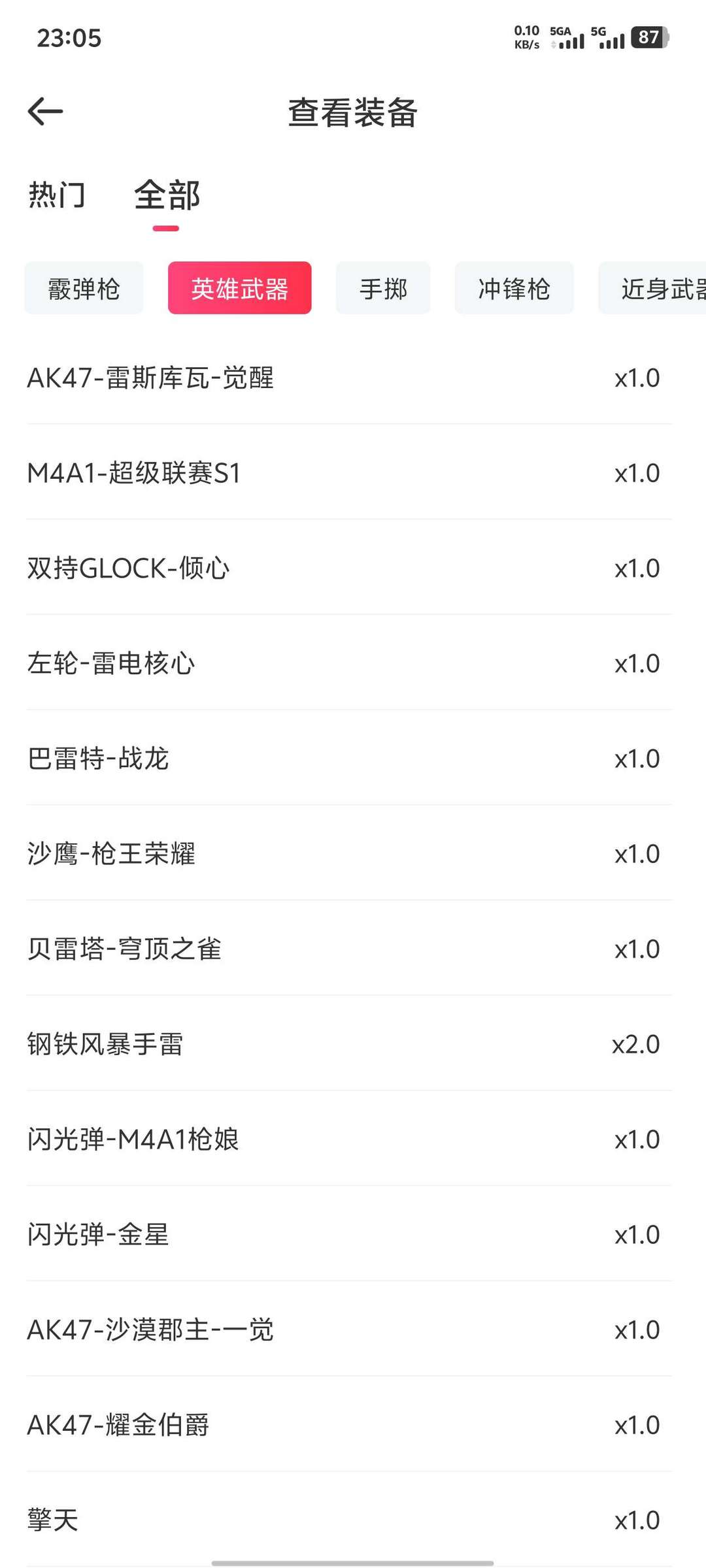Switch to the 热门 tab
Image resolution: width=706 pixels, height=1568 pixels.
click(57, 195)
